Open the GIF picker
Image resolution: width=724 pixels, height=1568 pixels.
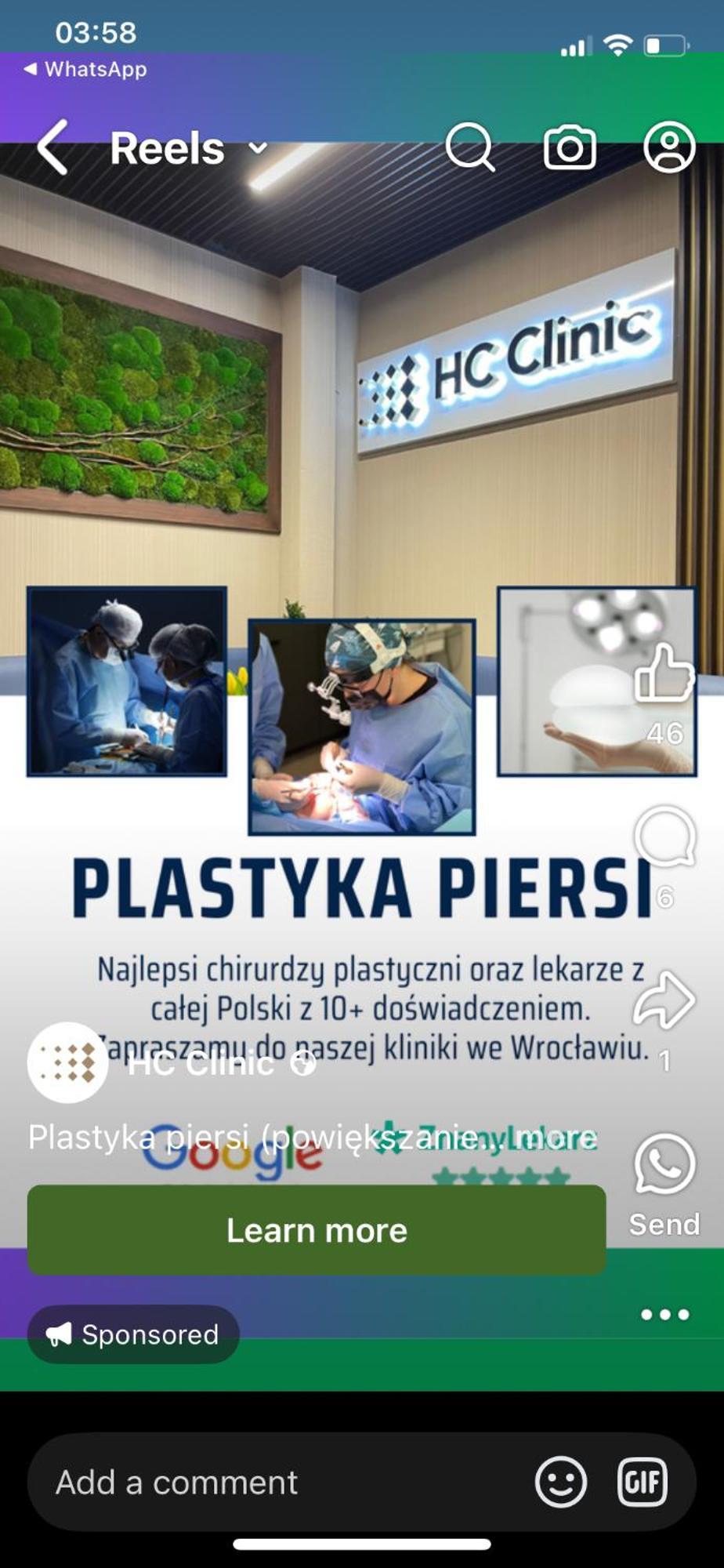(643, 1483)
